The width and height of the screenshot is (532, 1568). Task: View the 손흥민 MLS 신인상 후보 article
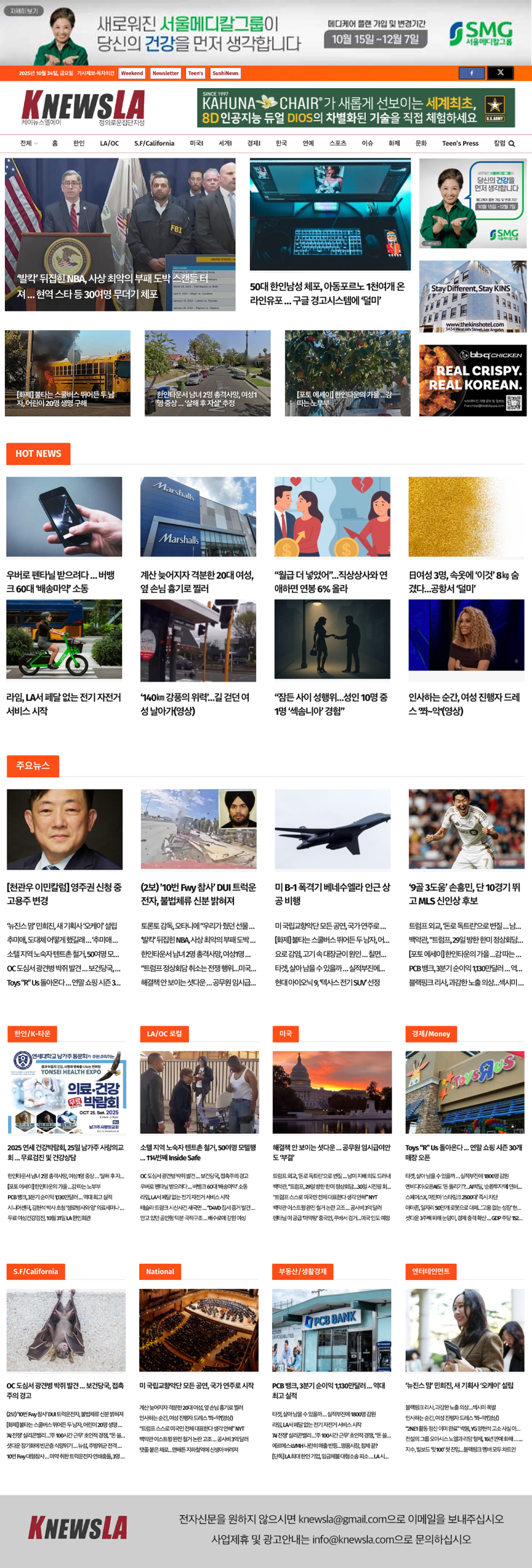point(465,893)
